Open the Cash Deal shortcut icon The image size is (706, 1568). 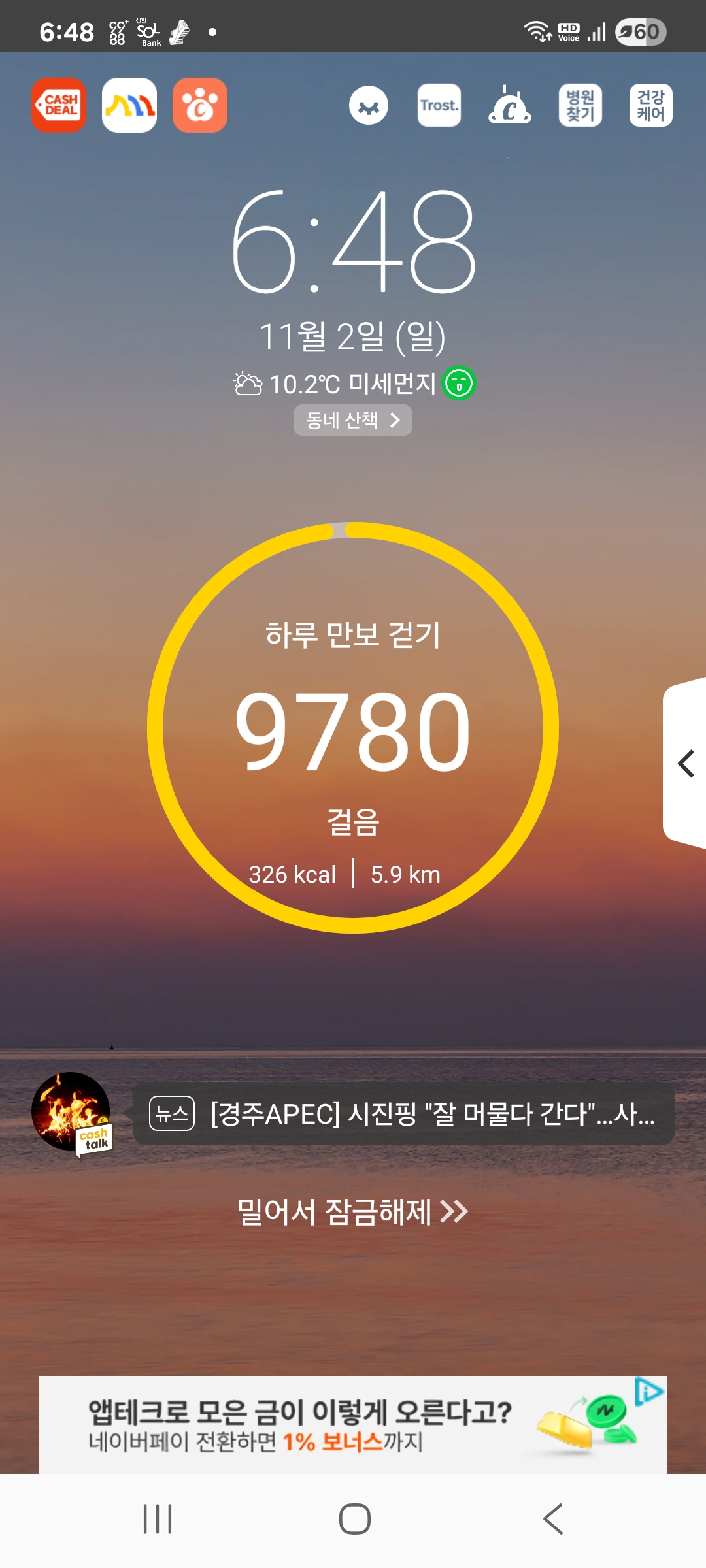tap(59, 105)
